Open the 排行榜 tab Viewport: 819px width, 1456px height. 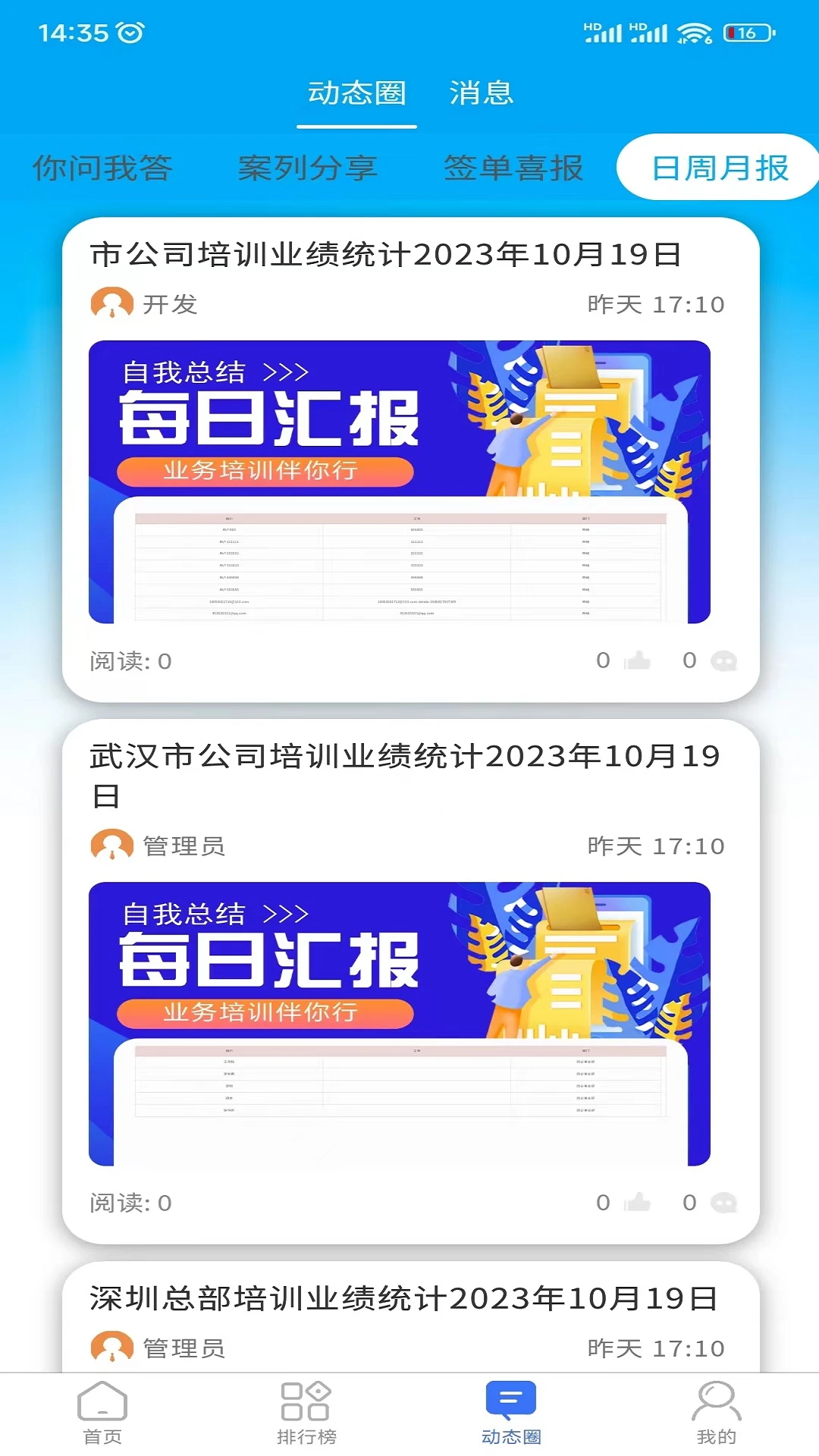(x=306, y=1413)
